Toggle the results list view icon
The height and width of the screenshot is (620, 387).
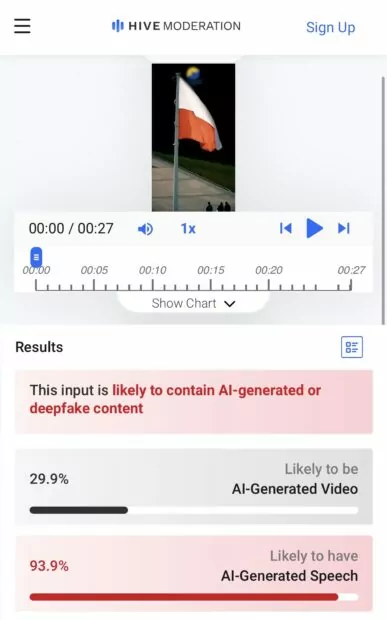[351, 347]
